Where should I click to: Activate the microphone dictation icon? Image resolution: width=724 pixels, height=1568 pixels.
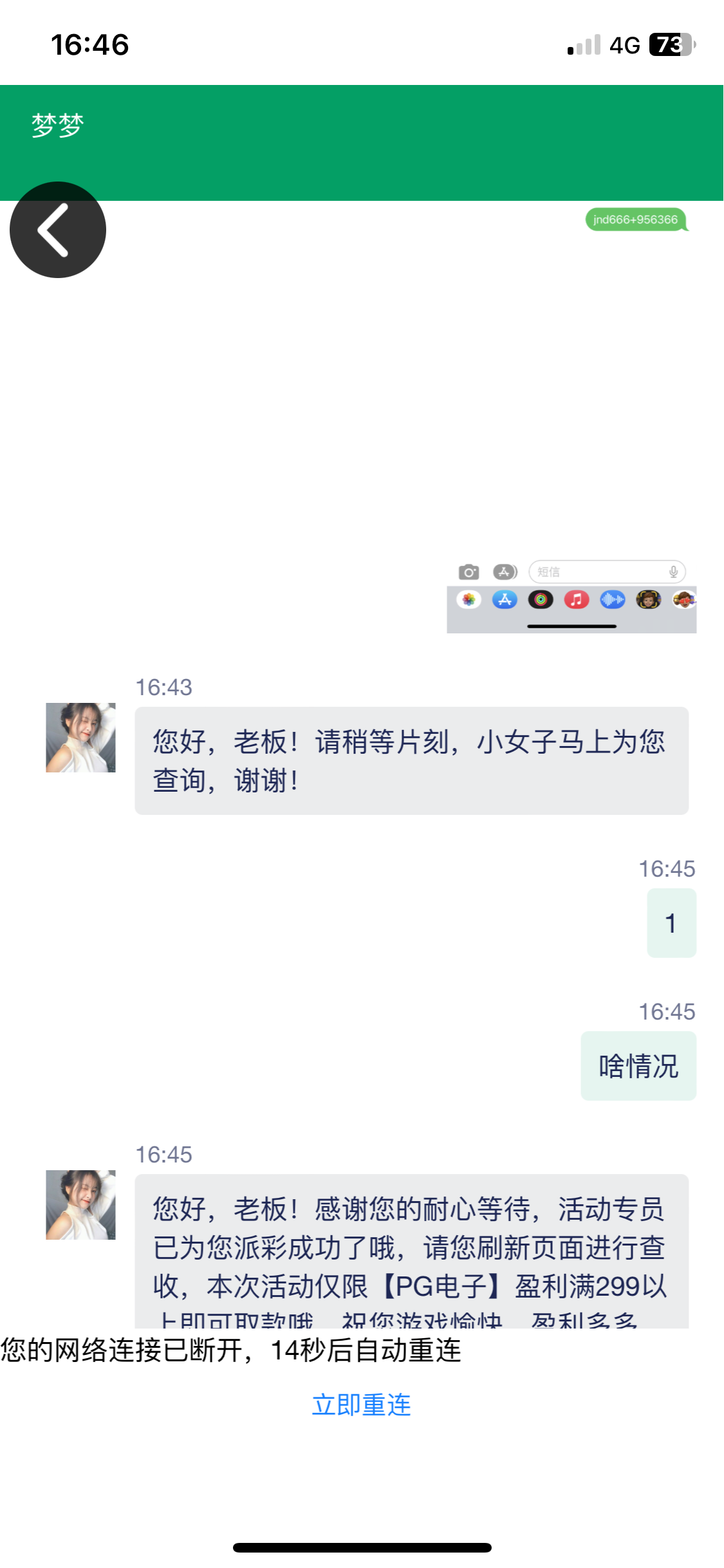pyautogui.click(x=673, y=572)
